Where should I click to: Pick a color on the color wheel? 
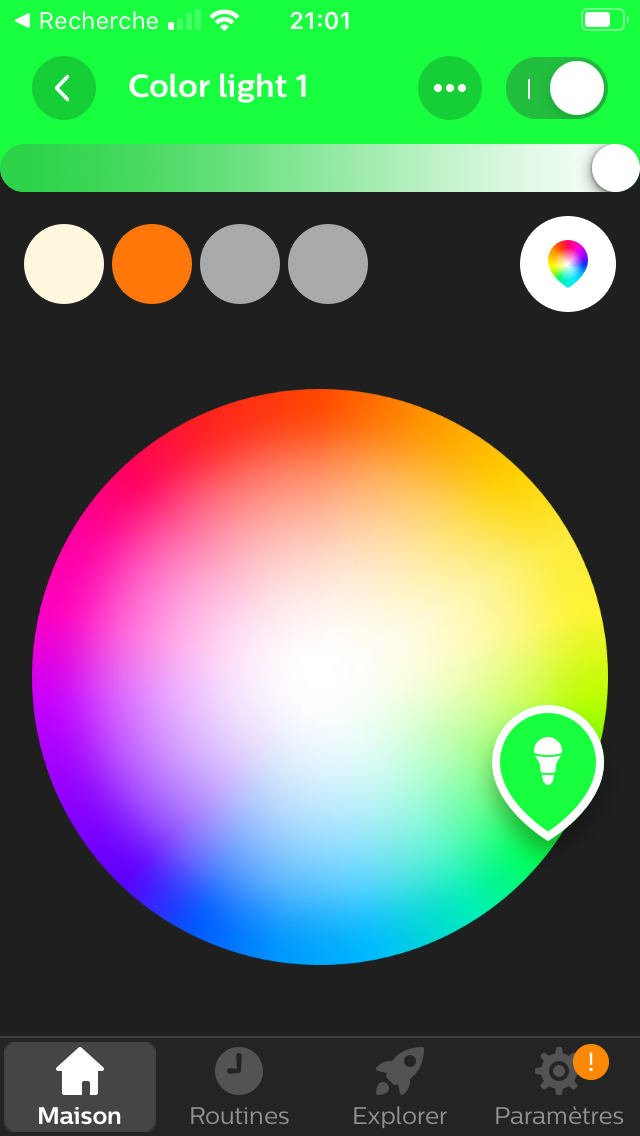click(x=320, y=677)
